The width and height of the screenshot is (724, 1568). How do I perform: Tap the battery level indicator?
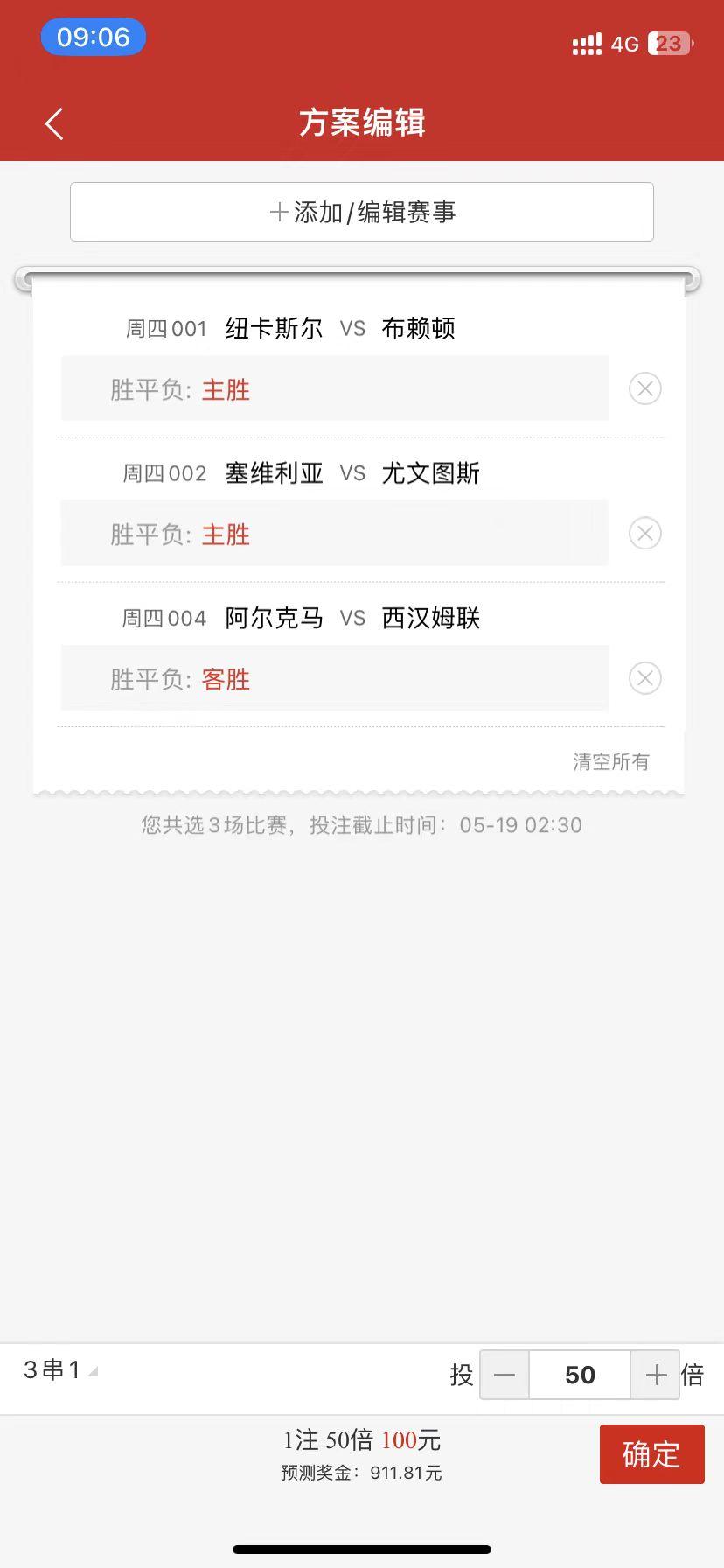669,43
